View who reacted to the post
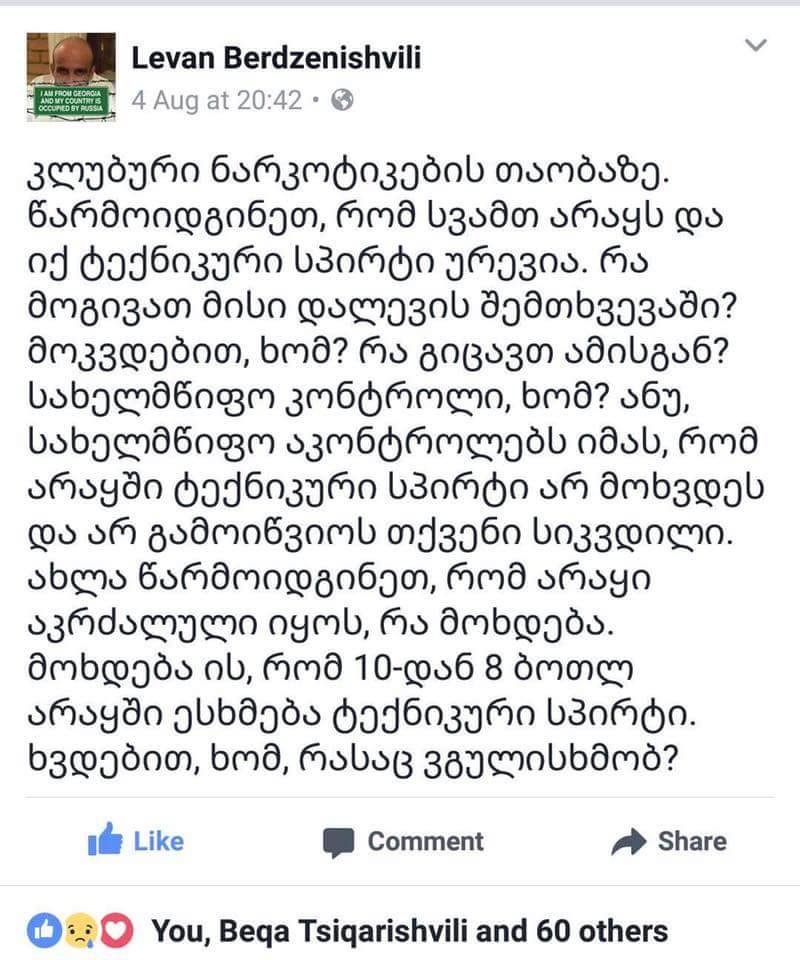This screenshot has width=800, height=960. tap(408, 932)
